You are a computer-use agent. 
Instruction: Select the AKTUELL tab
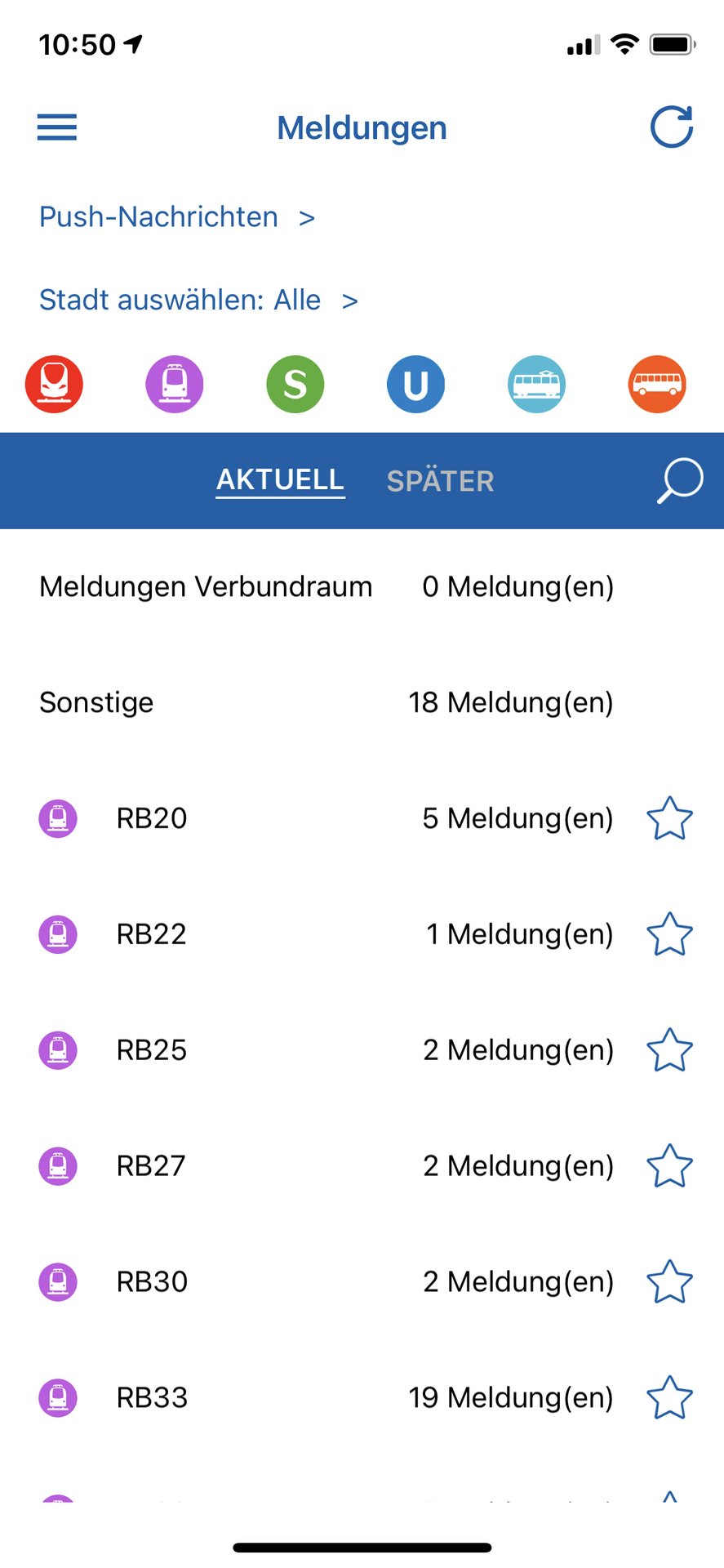(x=280, y=480)
